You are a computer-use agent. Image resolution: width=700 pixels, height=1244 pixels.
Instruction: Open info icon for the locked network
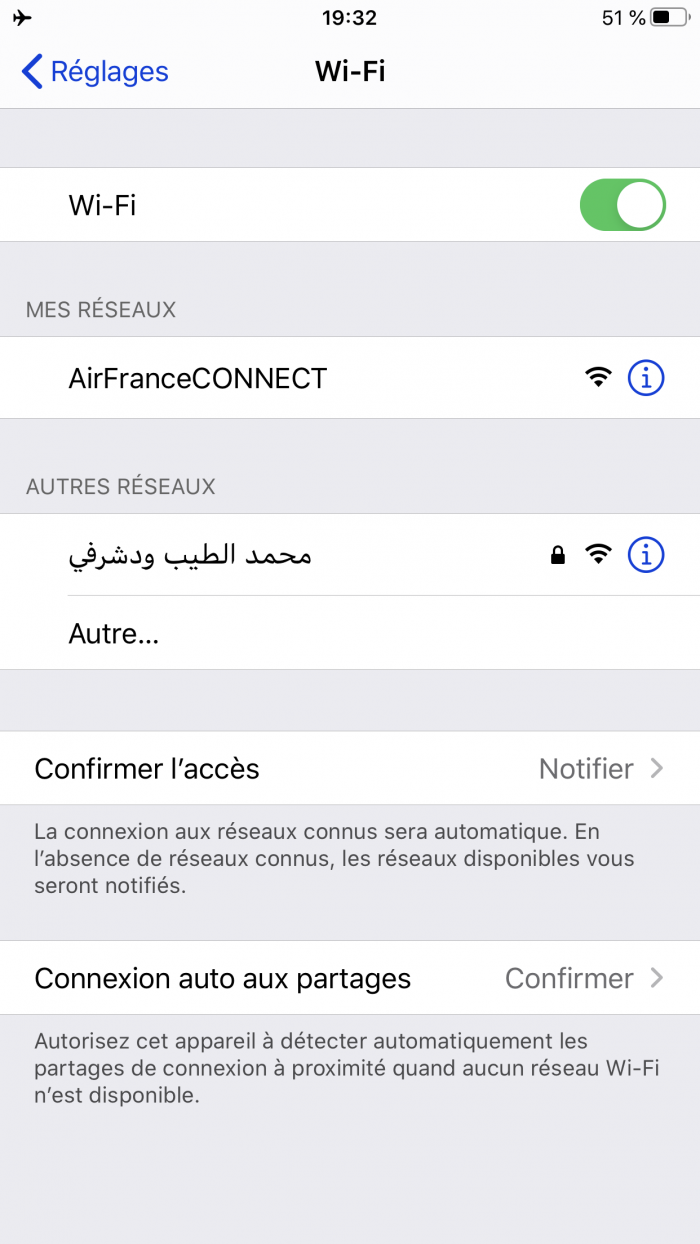(x=646, y=554)
